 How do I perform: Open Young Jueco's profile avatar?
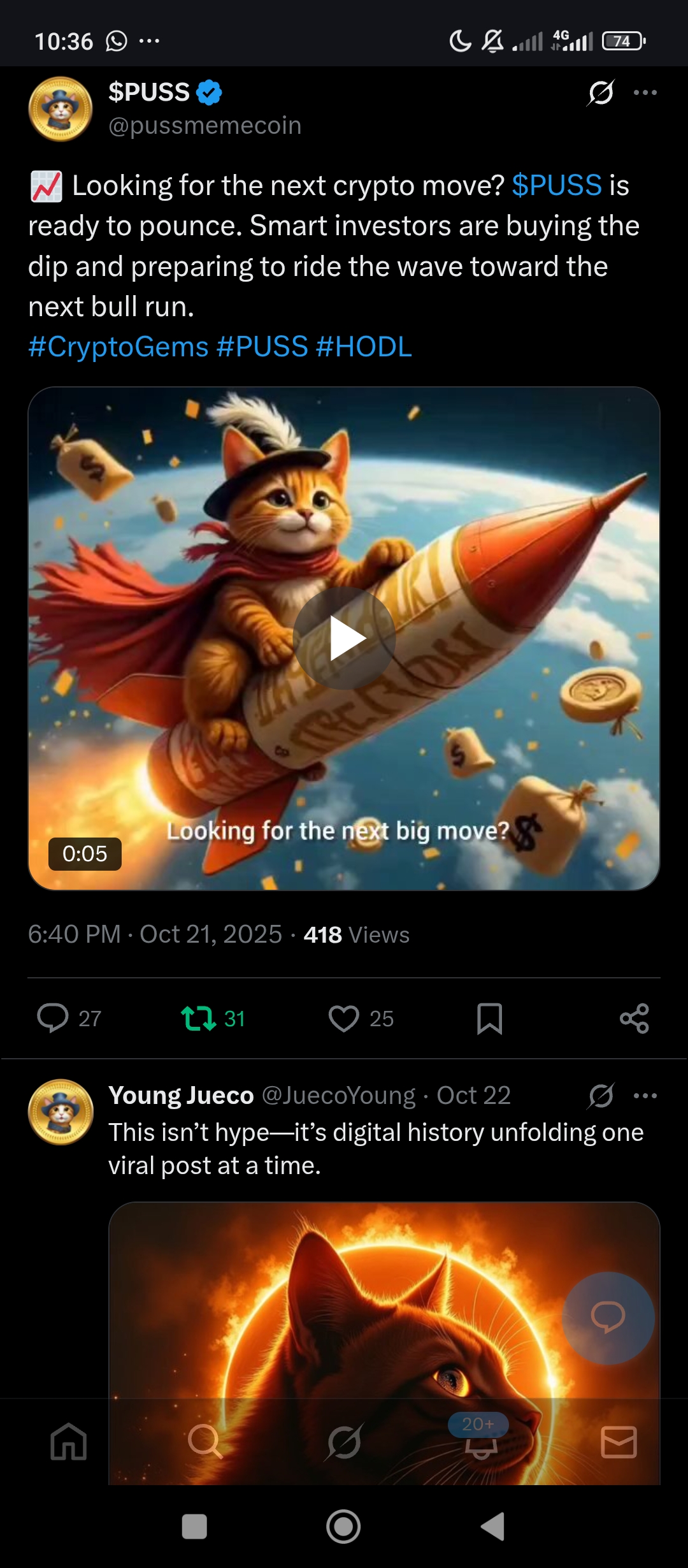pos(61,1112)
